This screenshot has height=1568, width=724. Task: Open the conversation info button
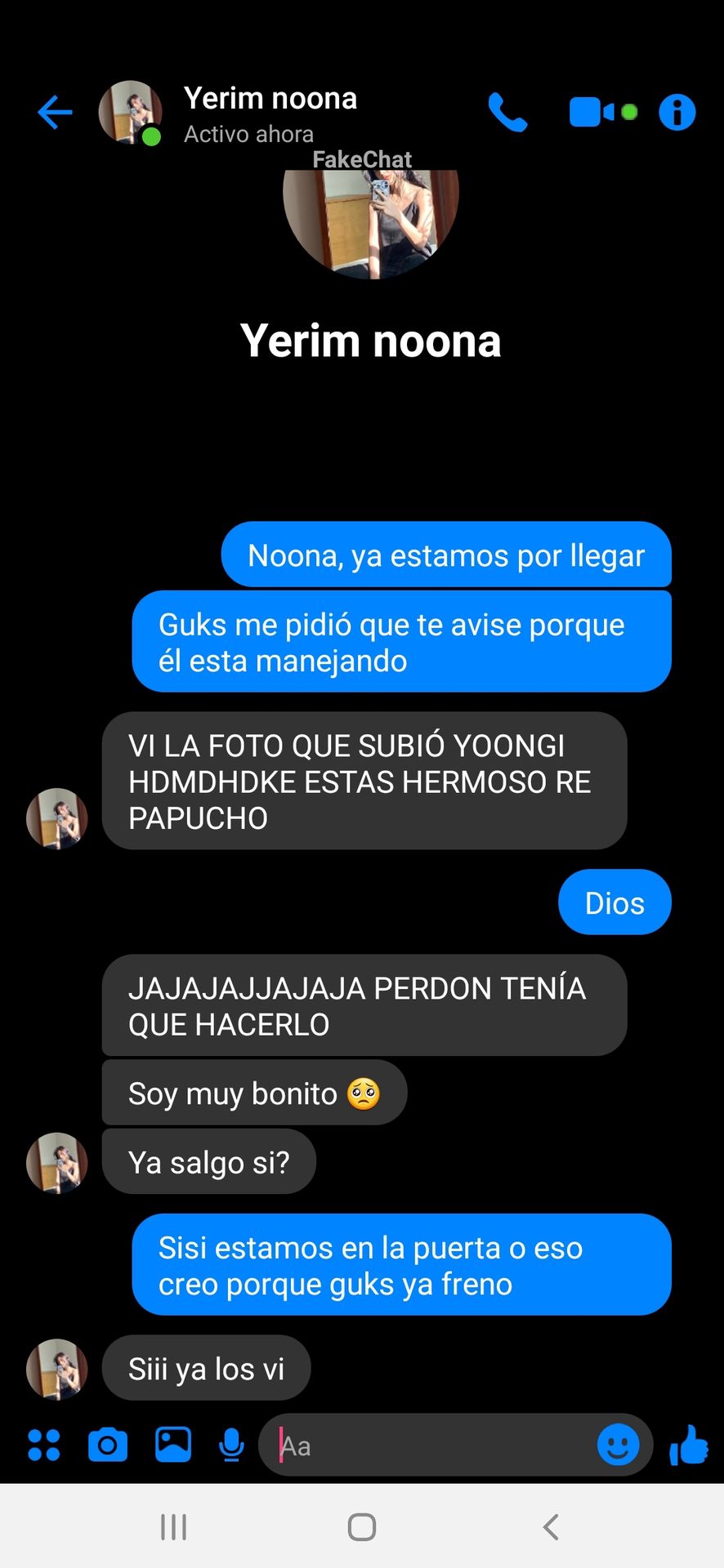tap(677, 112)
